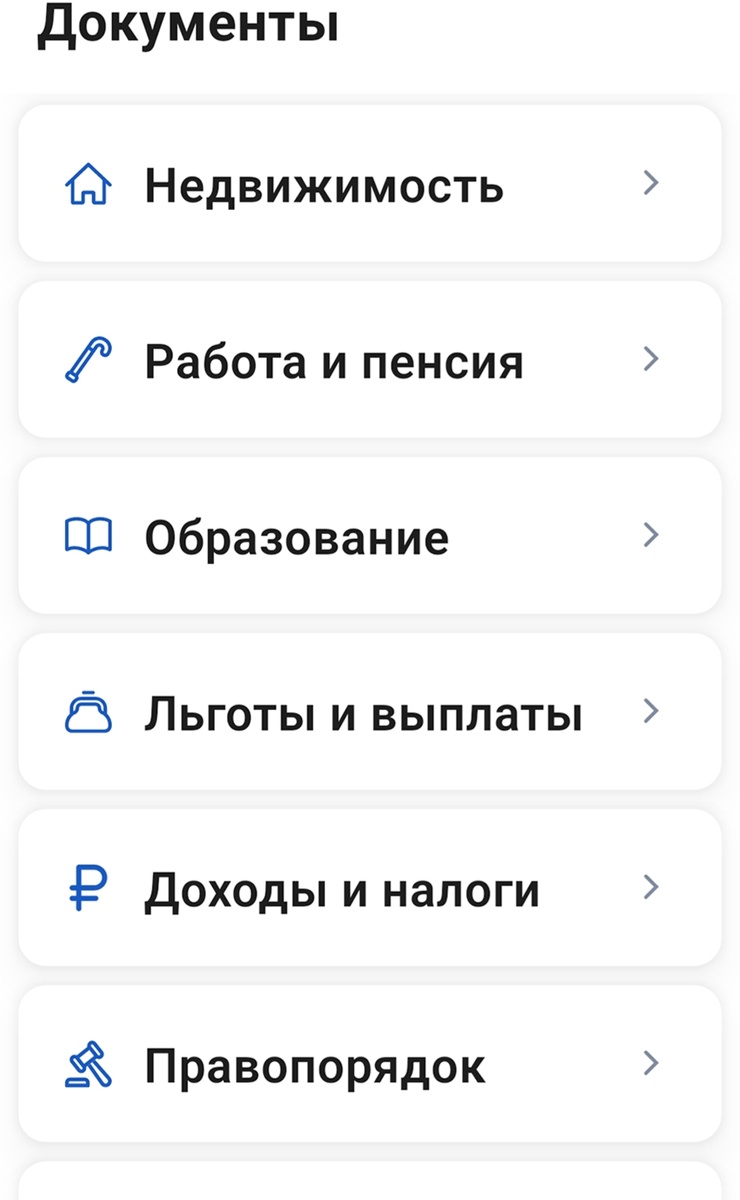Click the partially visible card below Правопорядок

370,1185
